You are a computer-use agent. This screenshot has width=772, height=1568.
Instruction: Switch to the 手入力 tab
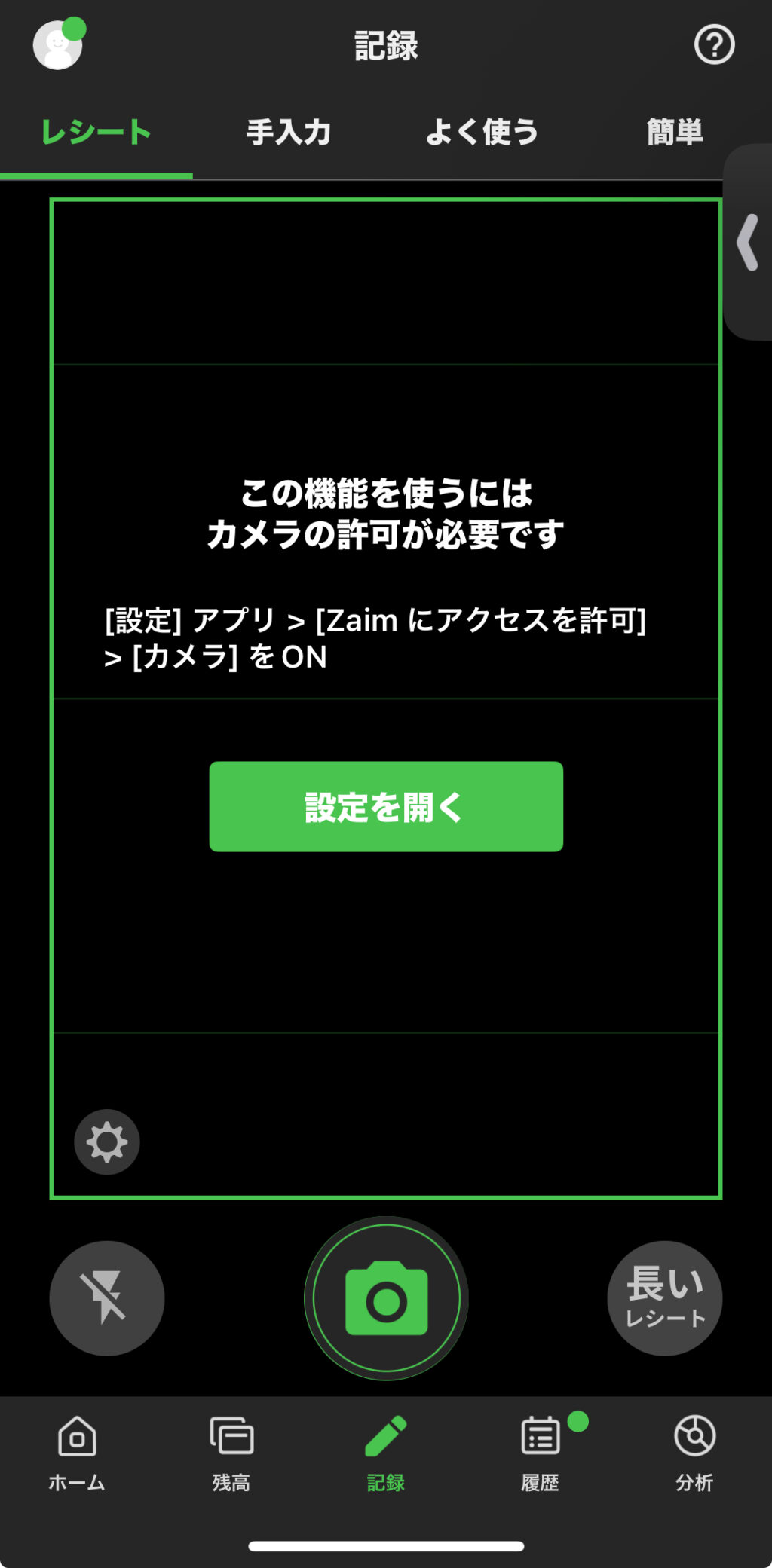pos(289,133)
